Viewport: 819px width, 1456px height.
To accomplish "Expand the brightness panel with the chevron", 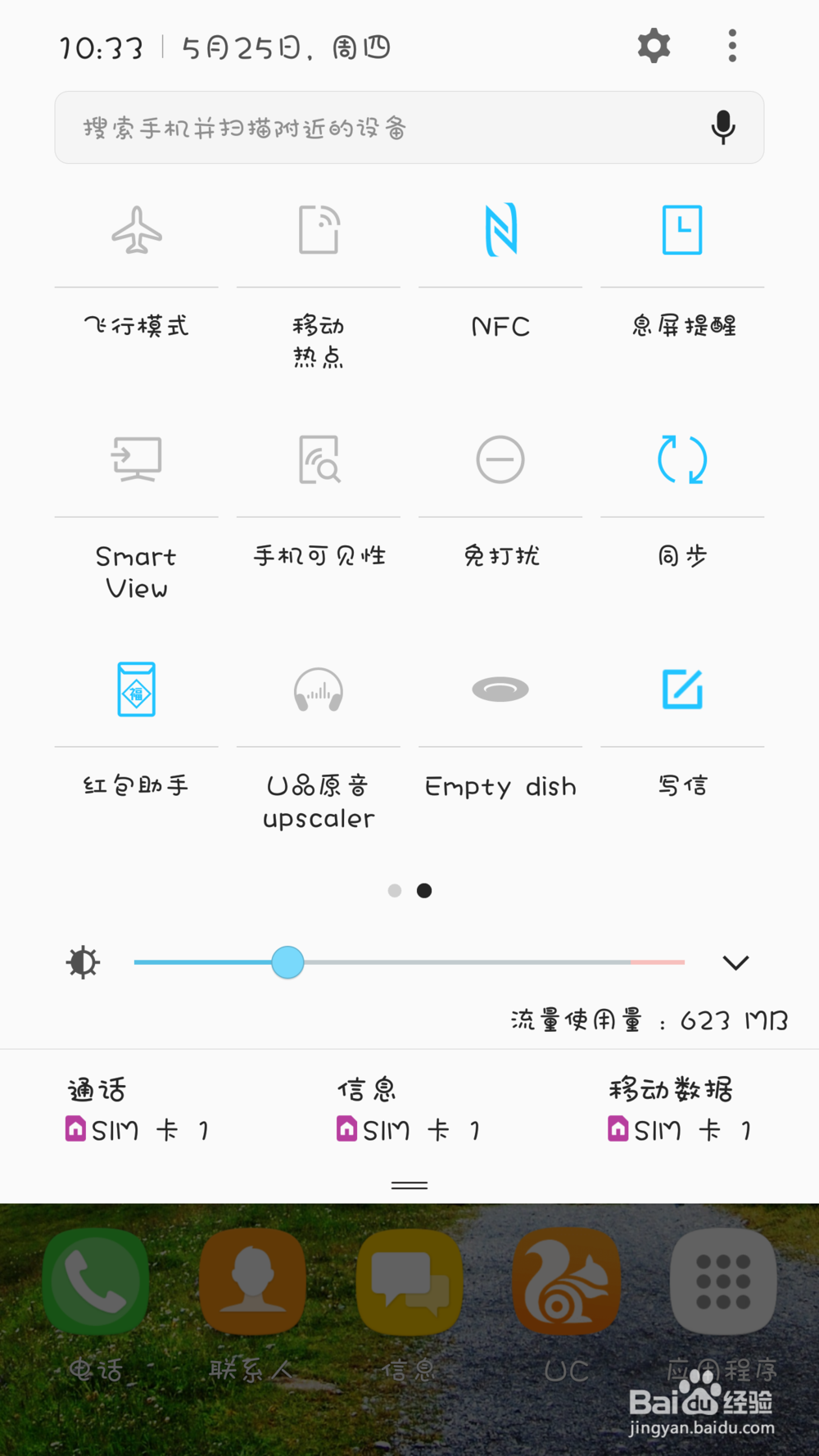I will tap(735, 962).
